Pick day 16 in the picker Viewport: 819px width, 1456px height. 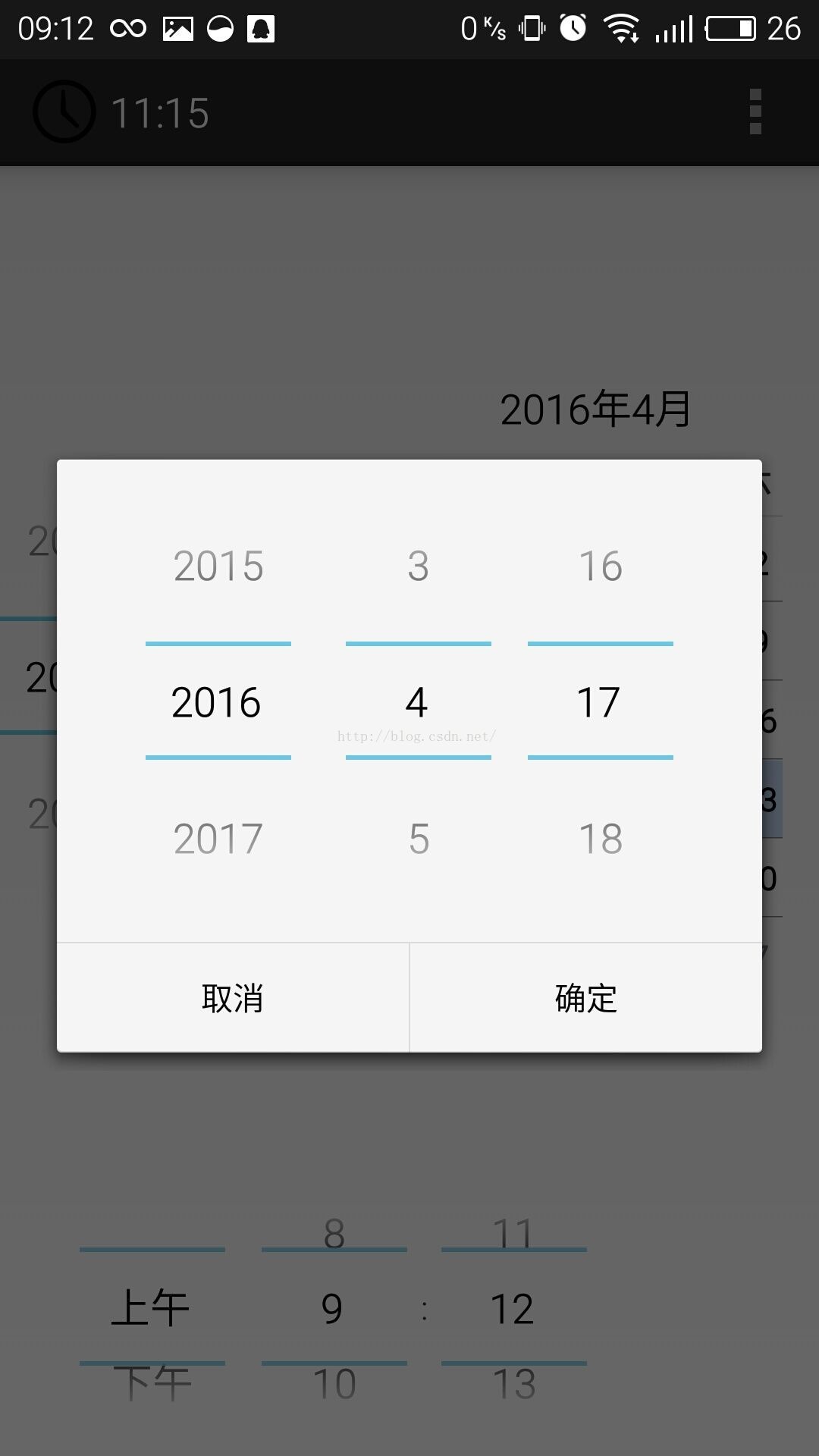click(601, 566)
